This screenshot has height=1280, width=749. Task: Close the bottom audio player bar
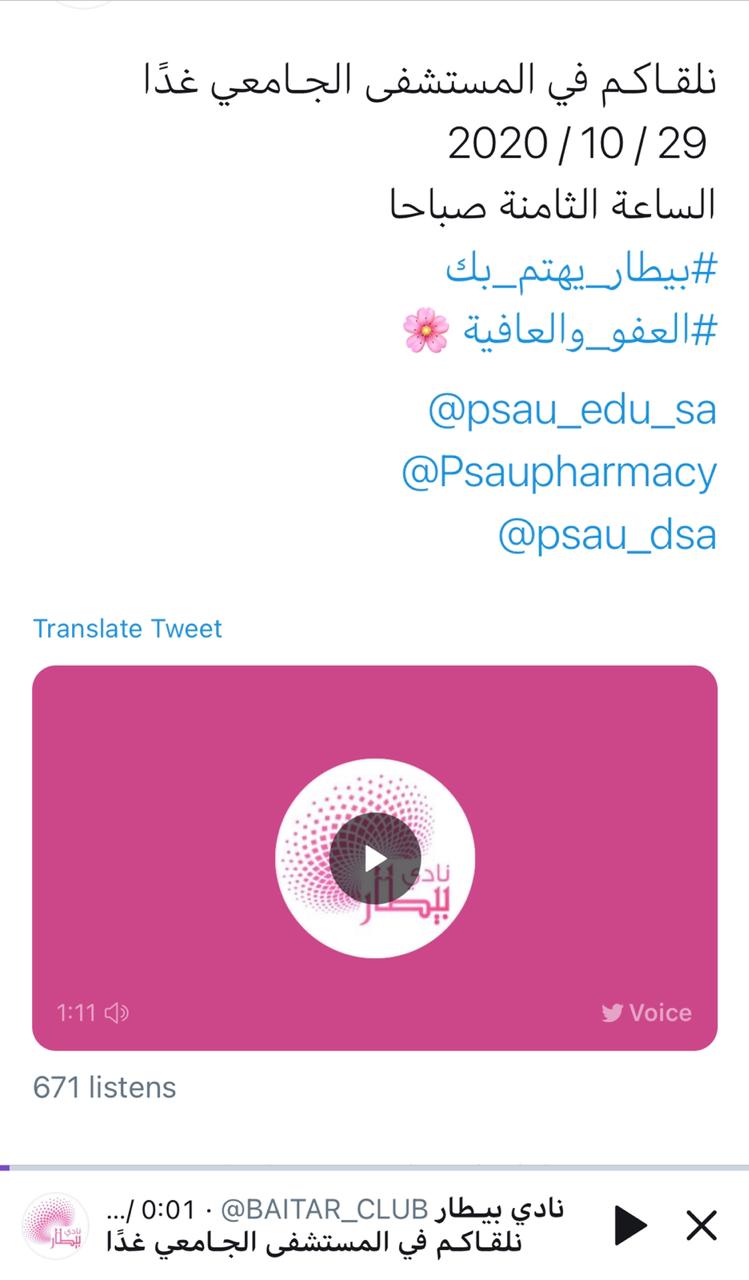(x=702, y=1225)
